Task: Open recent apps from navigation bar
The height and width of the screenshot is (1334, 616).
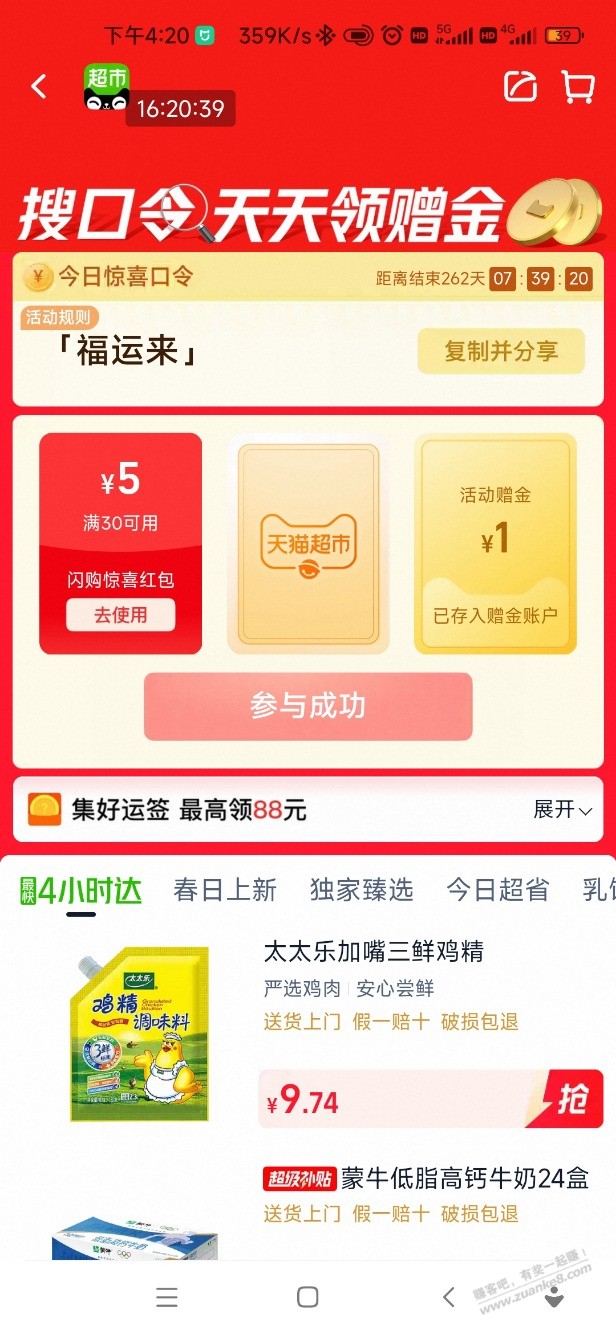Action: [x=167, y=1297]
